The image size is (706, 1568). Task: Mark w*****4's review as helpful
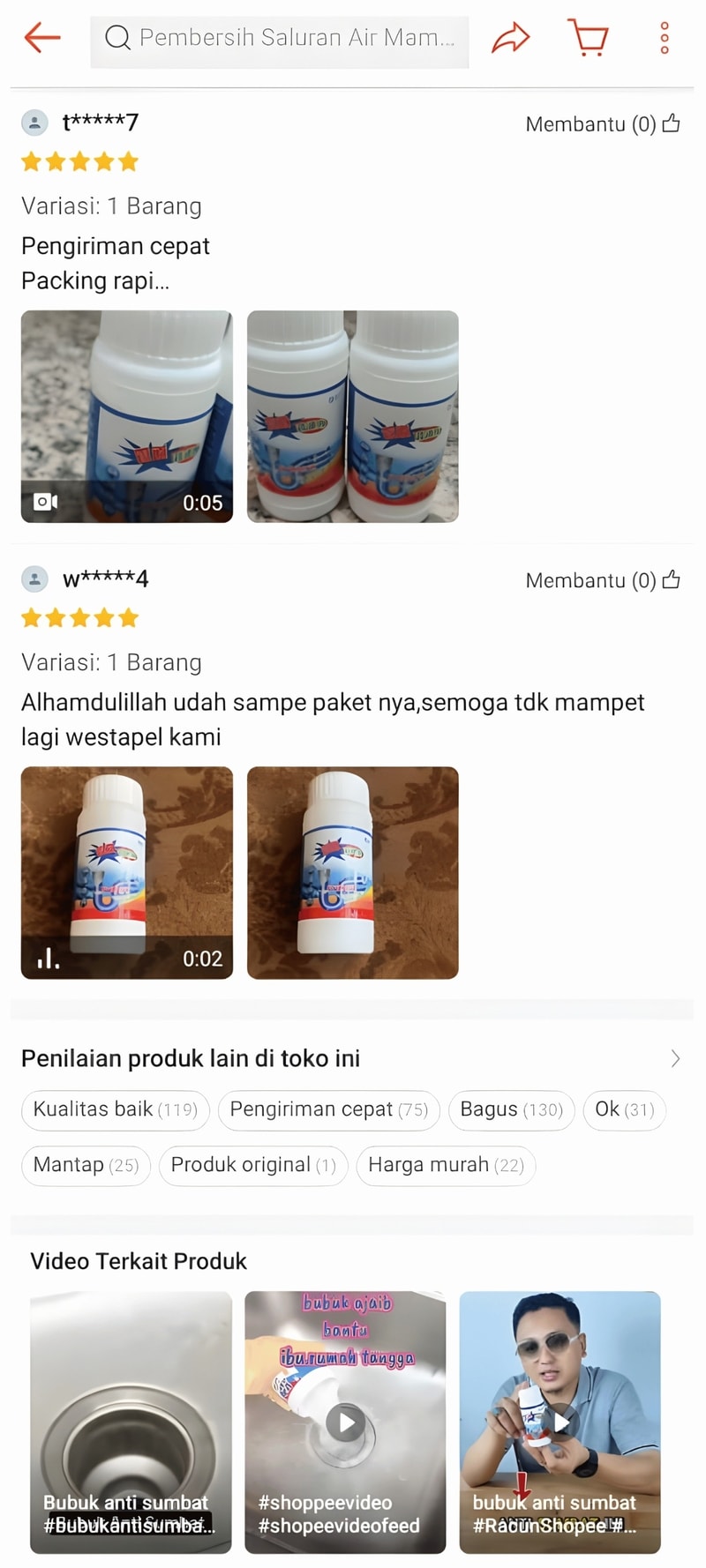(671, 580)
